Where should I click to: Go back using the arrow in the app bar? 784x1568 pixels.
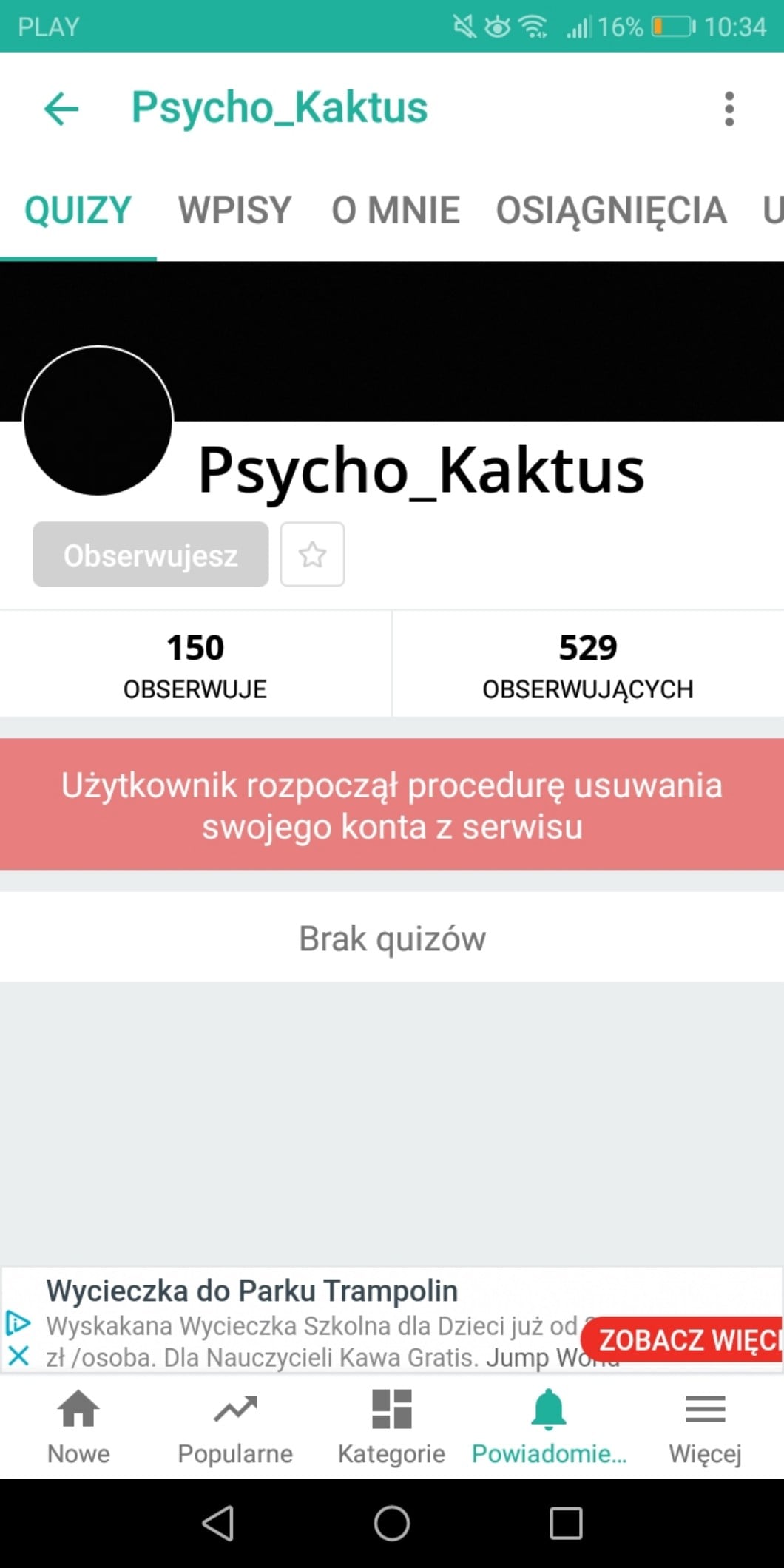[61, 109]
